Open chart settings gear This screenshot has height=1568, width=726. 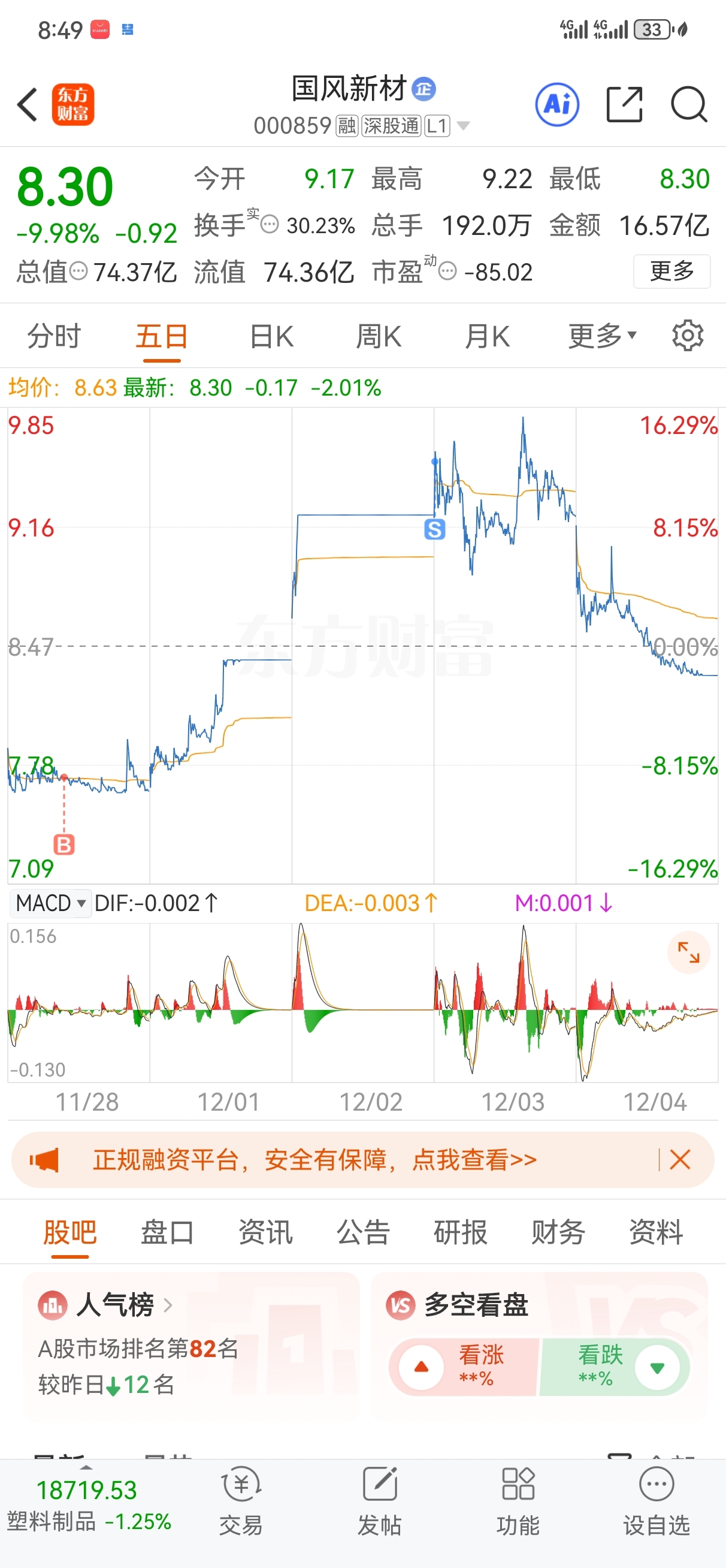pyautogui.click(x=688, y=336)
